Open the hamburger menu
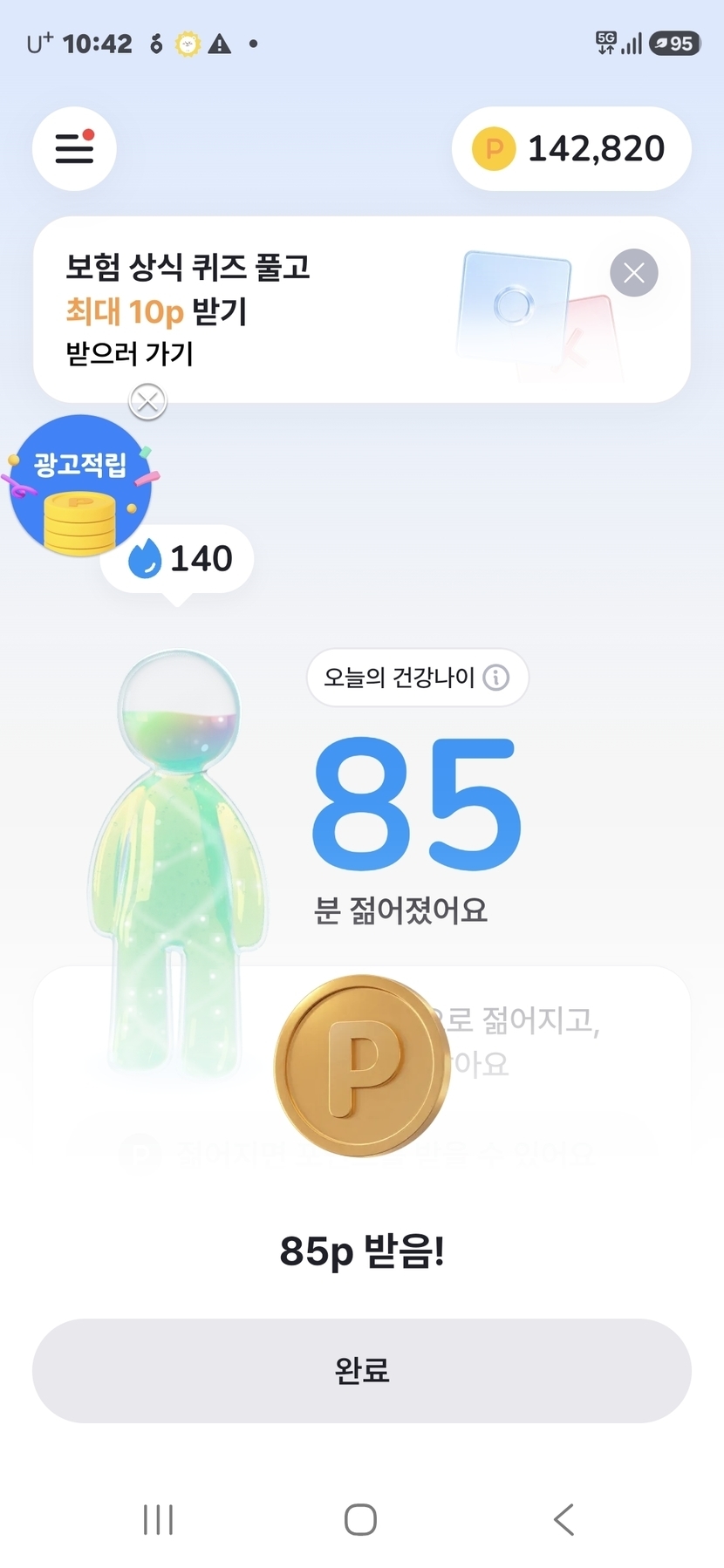724x1568 pixels. coord(74,148)
